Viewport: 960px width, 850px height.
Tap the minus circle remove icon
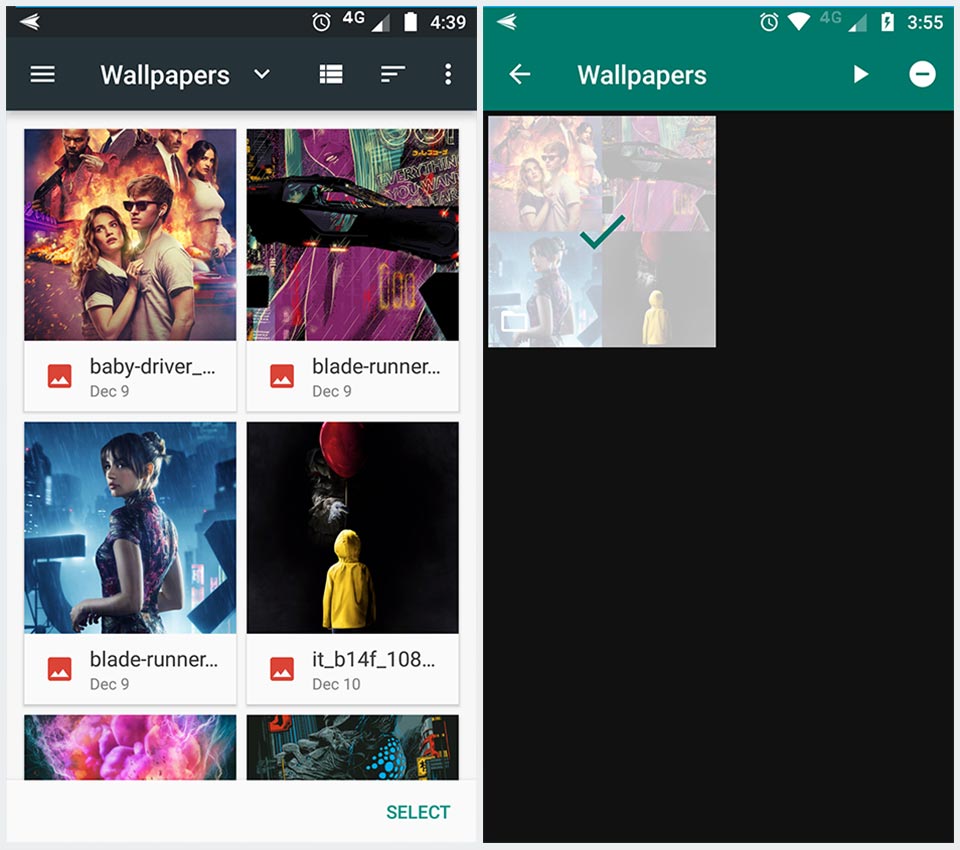tap(922, 74)
